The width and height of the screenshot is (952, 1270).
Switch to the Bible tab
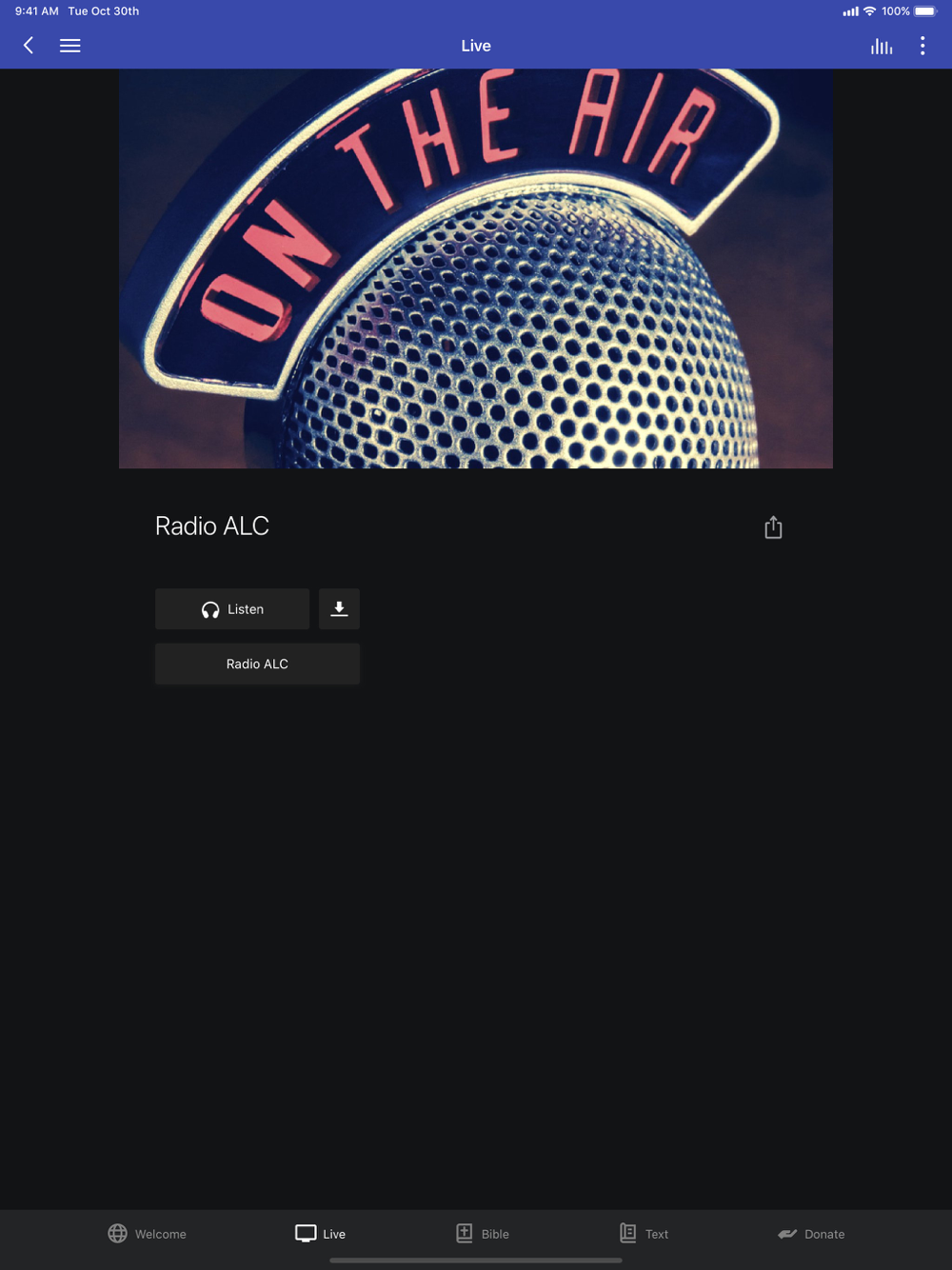coord(483,1234)
